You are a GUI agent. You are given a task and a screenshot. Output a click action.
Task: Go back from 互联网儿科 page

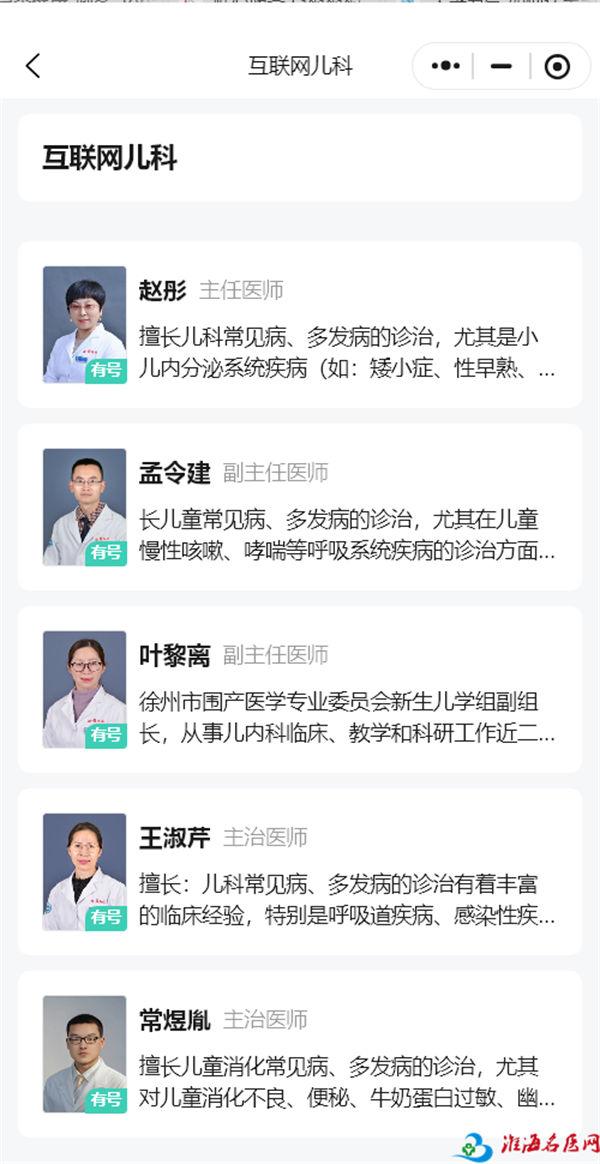(x=33, y=66)
